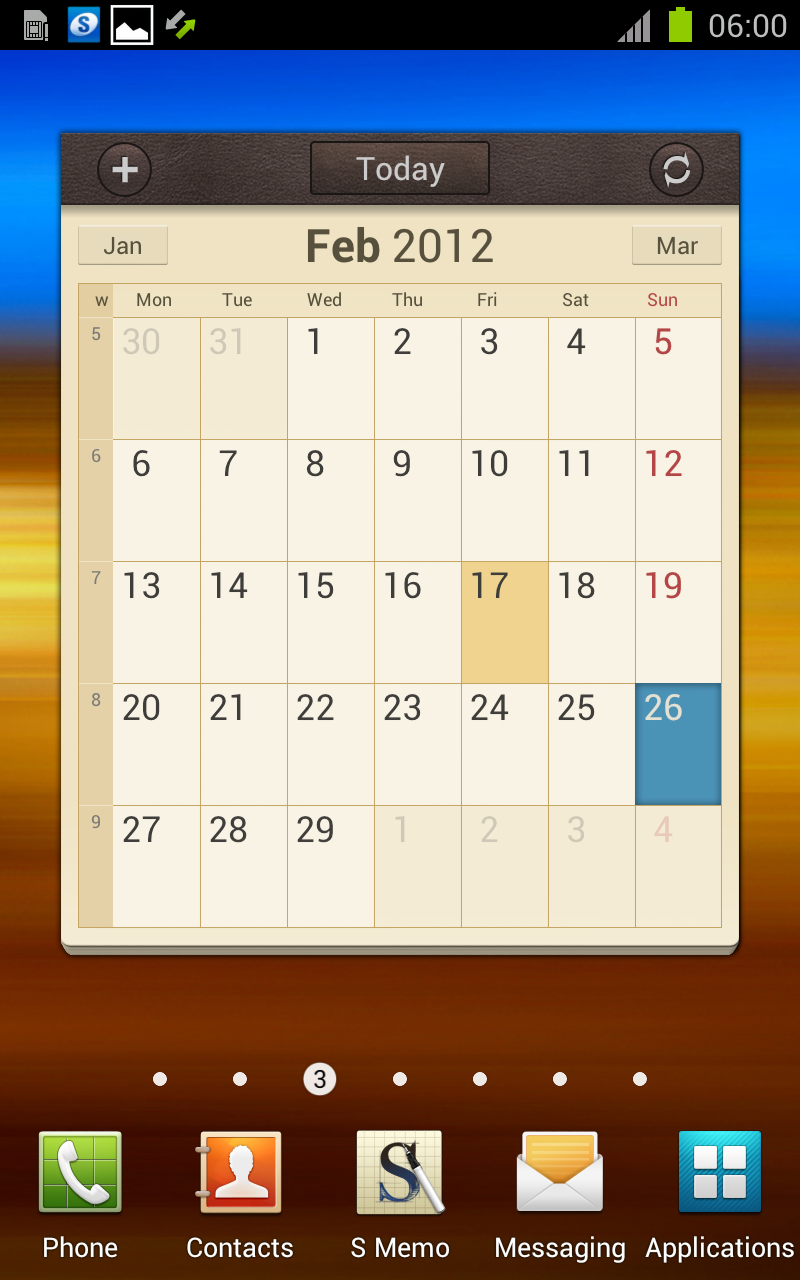Image resolution: width=800 pixels, height=1280 pixels.
Task: Add a new calendar event
Action: [124, 169]
